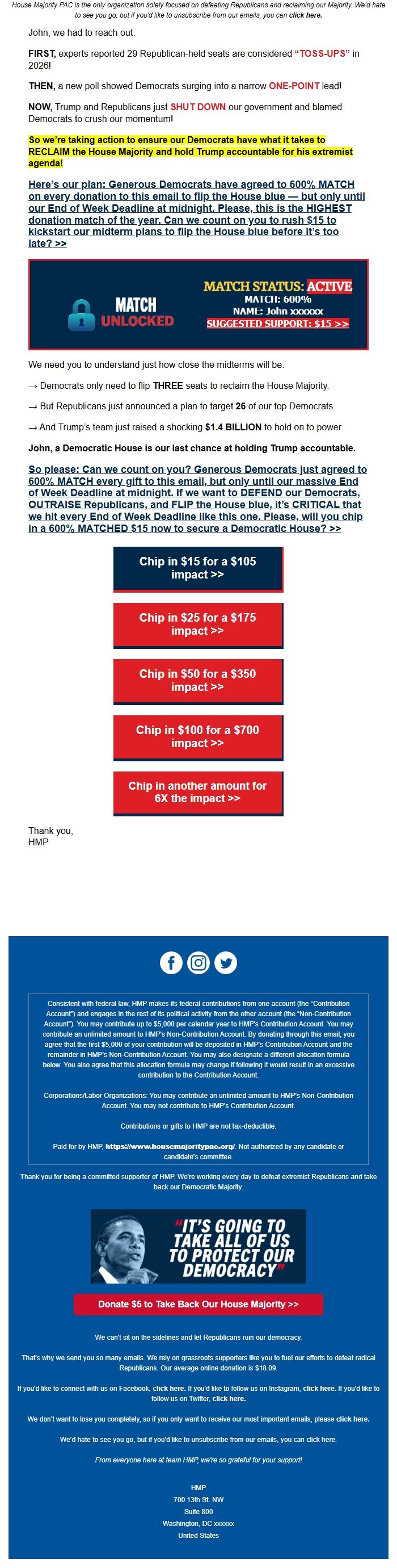
Task: Select the $50 for $350 impact button
Action: (x=198, y=681)
